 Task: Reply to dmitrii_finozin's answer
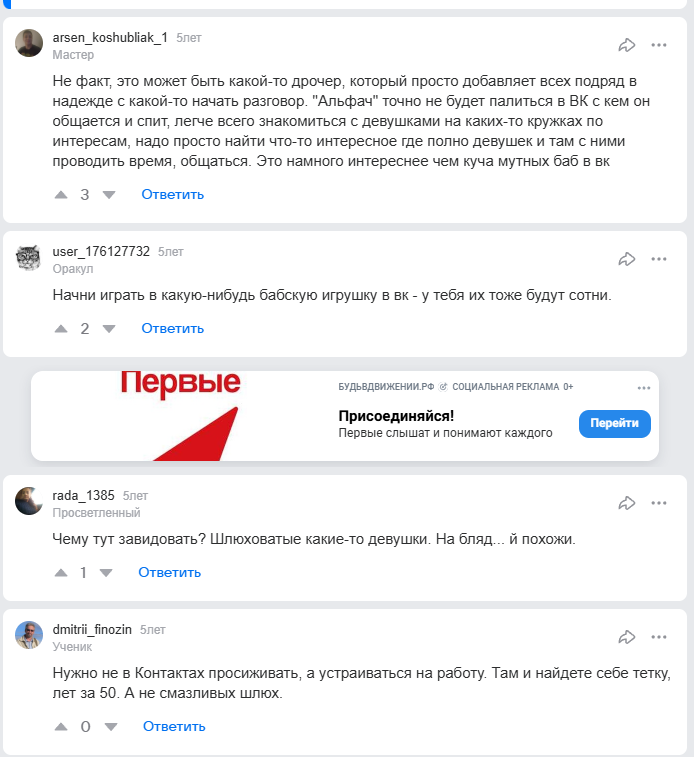[174, 726]
